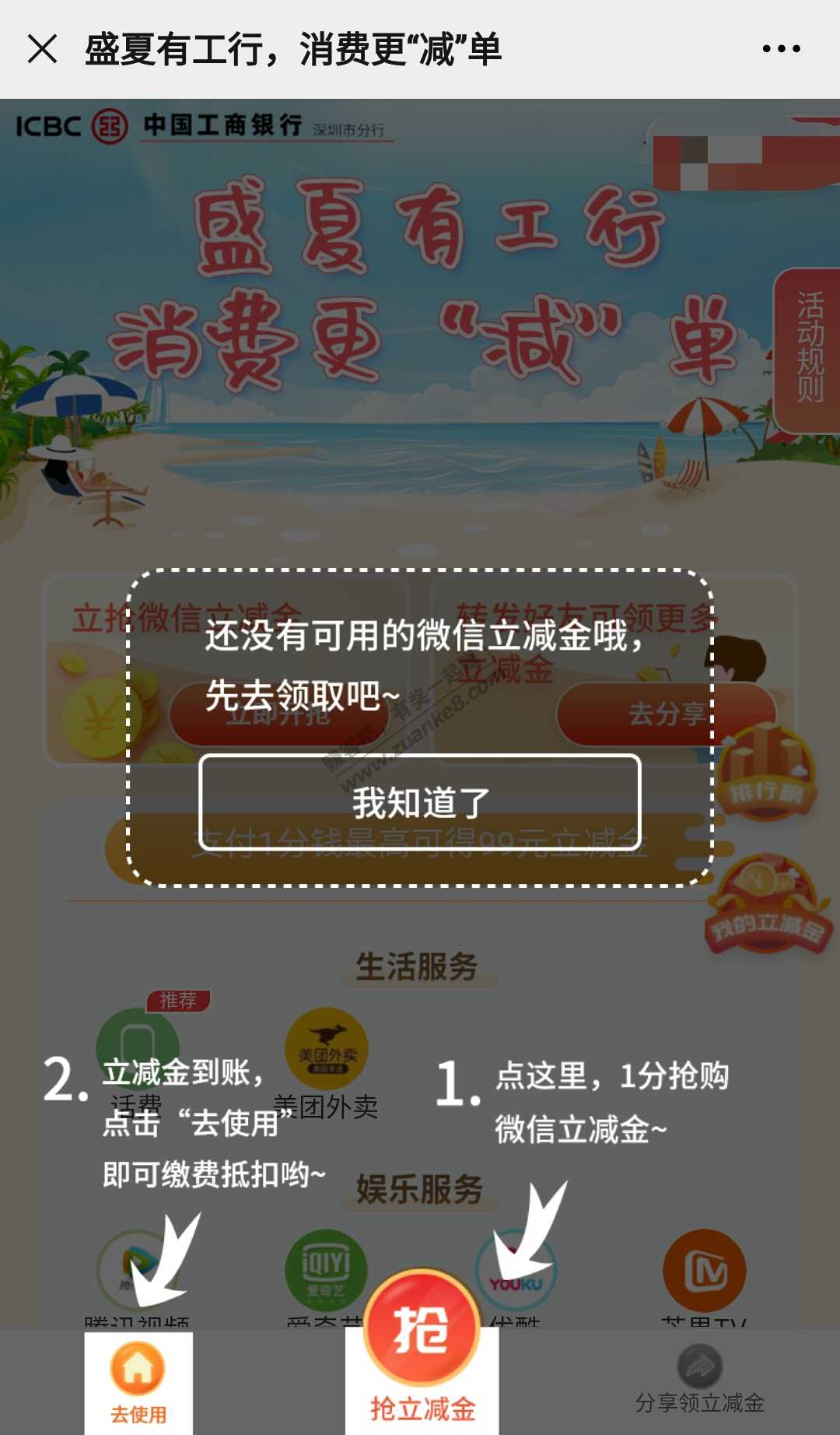Dismiss dialog with 我知道了 button
840x1435 pixels.
pyautogui.click(x=420, y=802)
